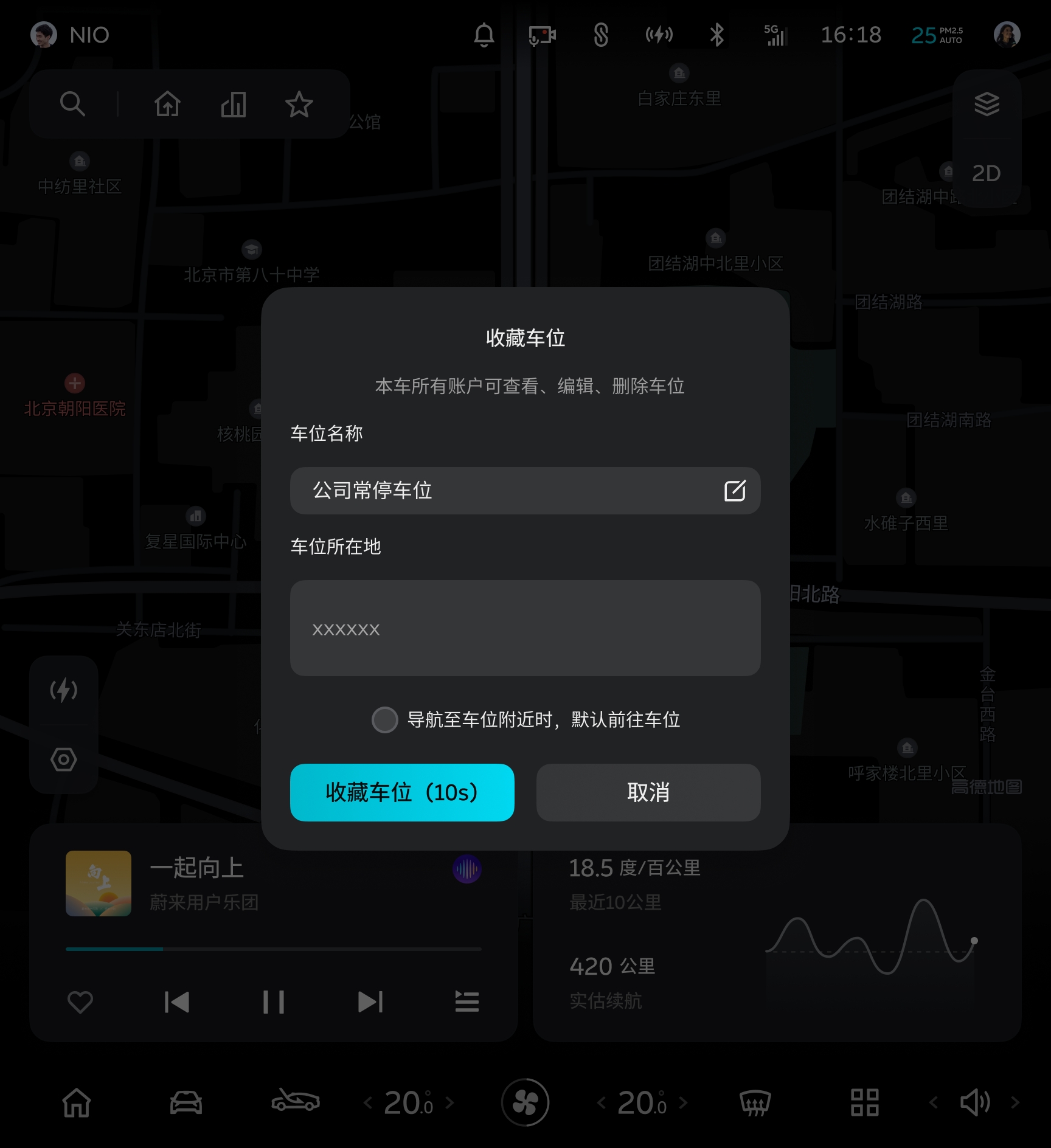Open the map layers selector icon
The image size is (1051, 1148).
point(987,102)
